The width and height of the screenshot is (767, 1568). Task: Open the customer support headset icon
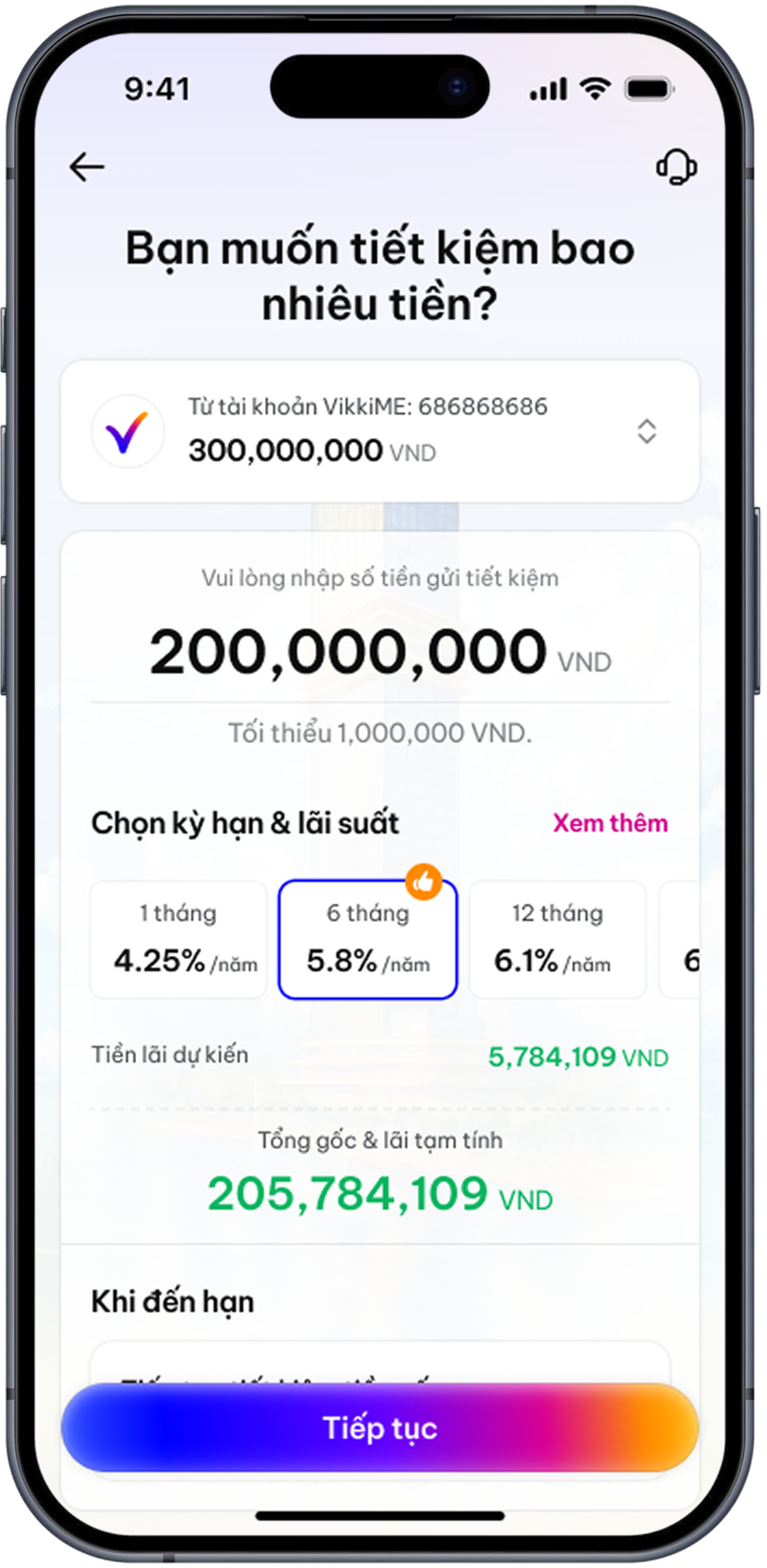[676, 167]
